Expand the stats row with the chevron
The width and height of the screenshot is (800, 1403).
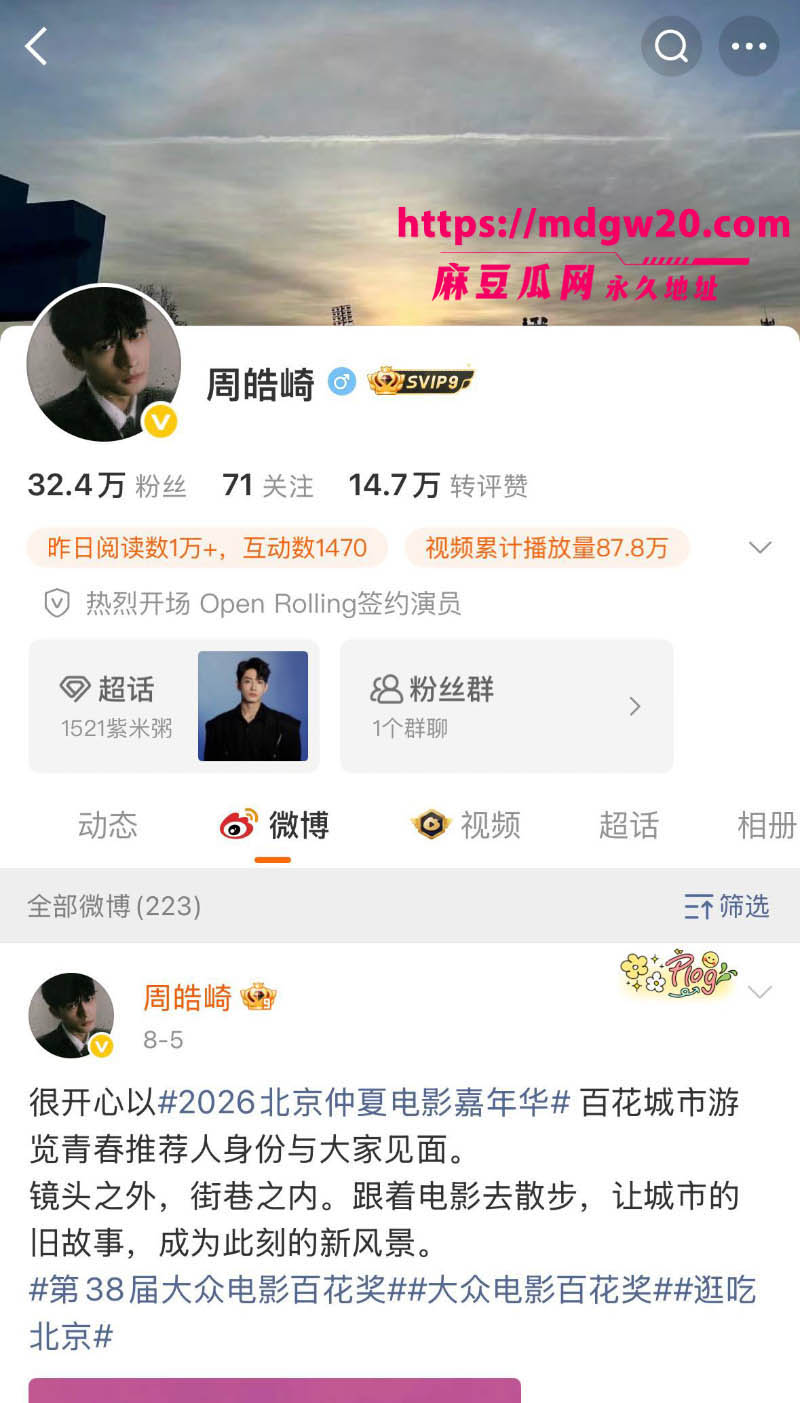(761, 547)
